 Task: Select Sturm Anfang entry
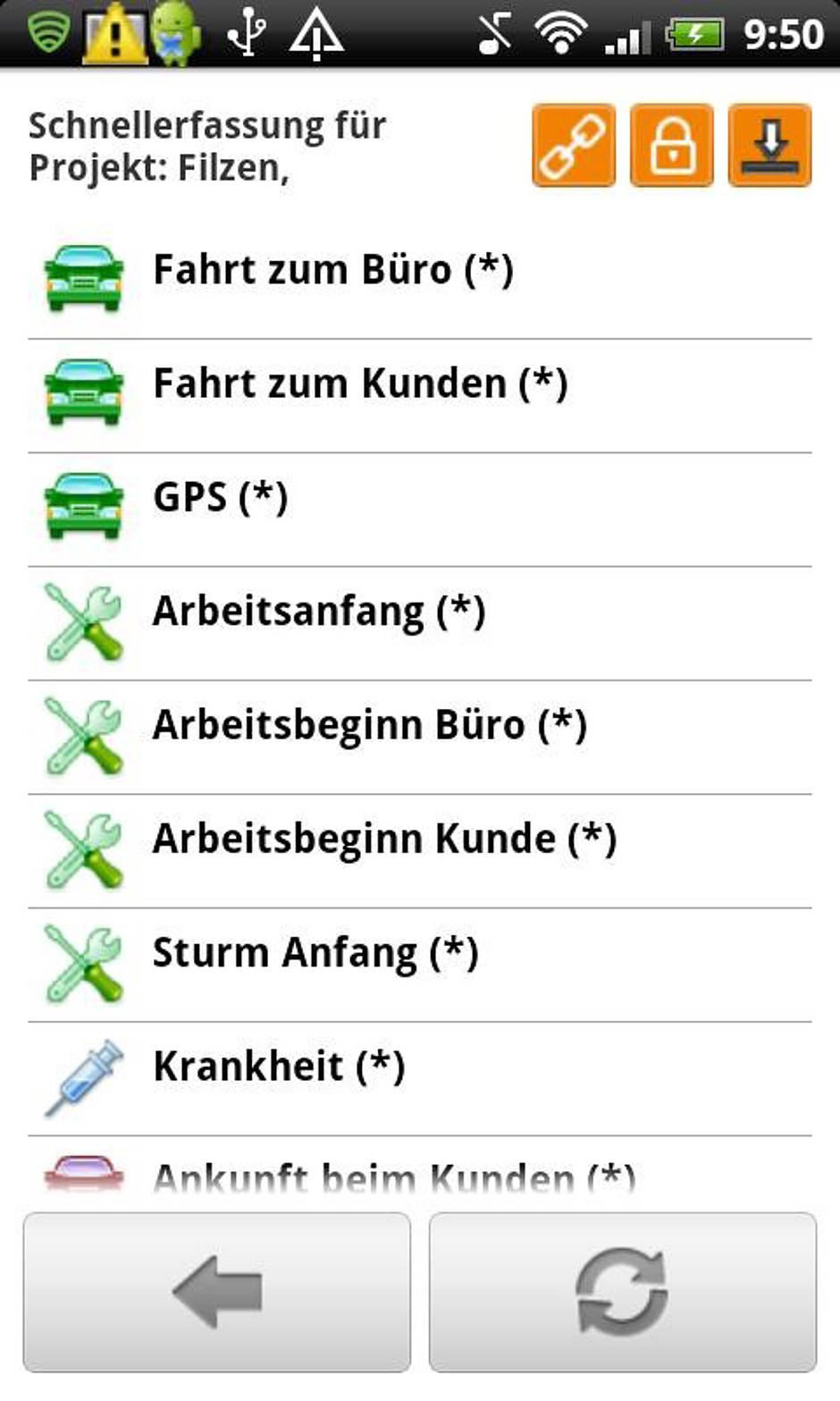pos(420,953)
